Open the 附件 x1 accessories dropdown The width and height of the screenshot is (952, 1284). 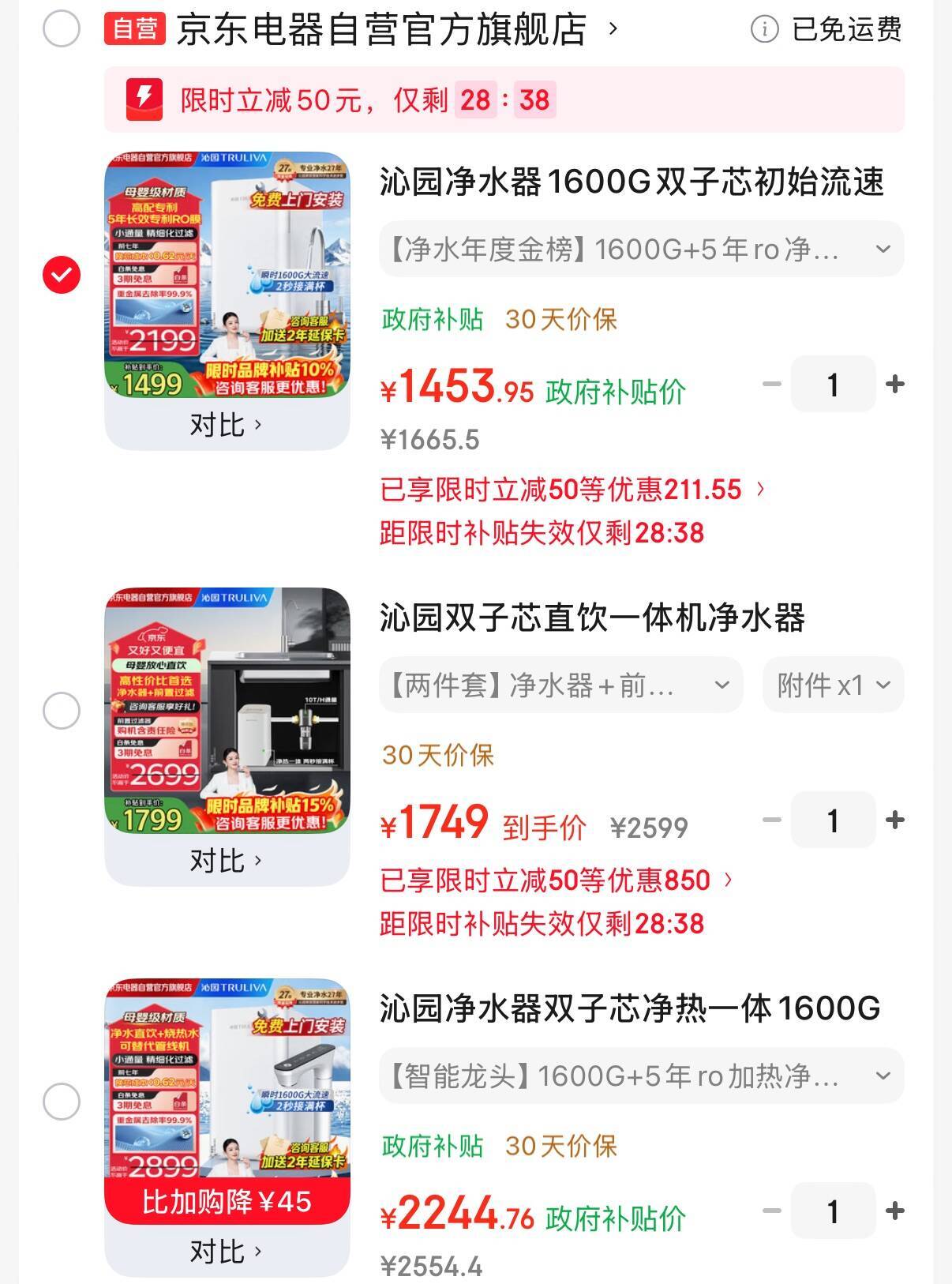pyautogui.click(x=833, y=685)
